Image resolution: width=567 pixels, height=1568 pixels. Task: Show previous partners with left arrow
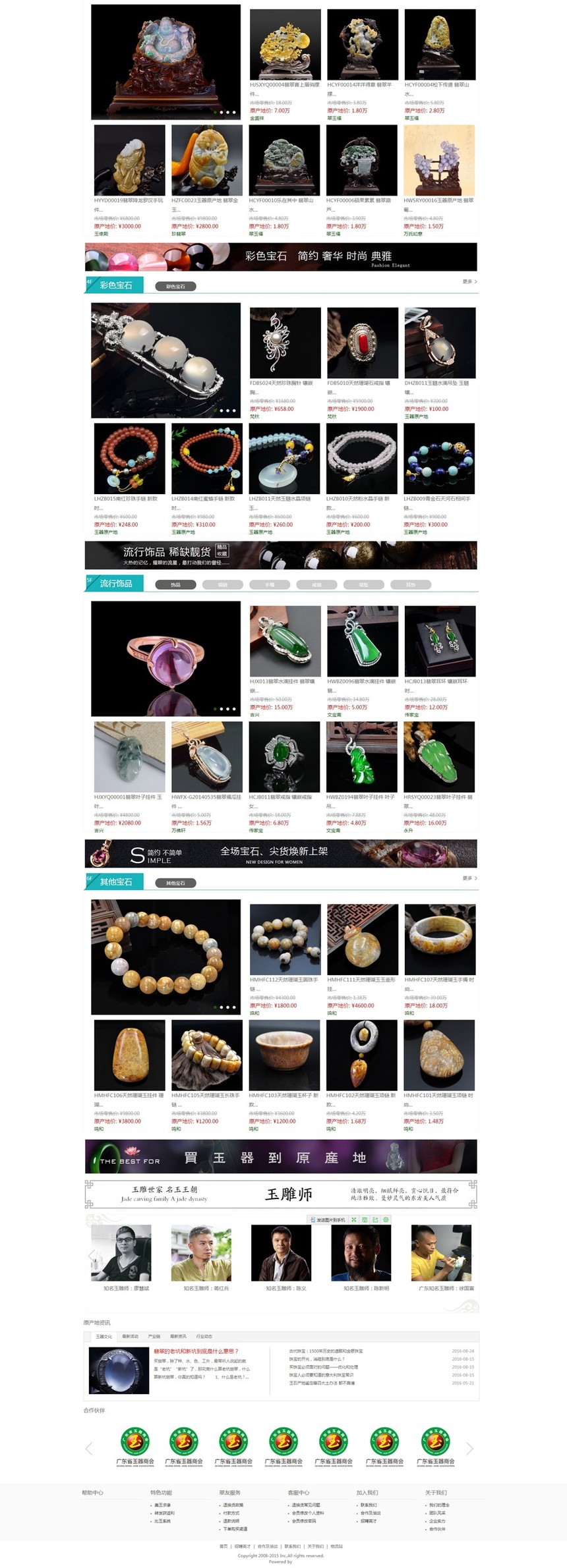(x=88, y=1448)
